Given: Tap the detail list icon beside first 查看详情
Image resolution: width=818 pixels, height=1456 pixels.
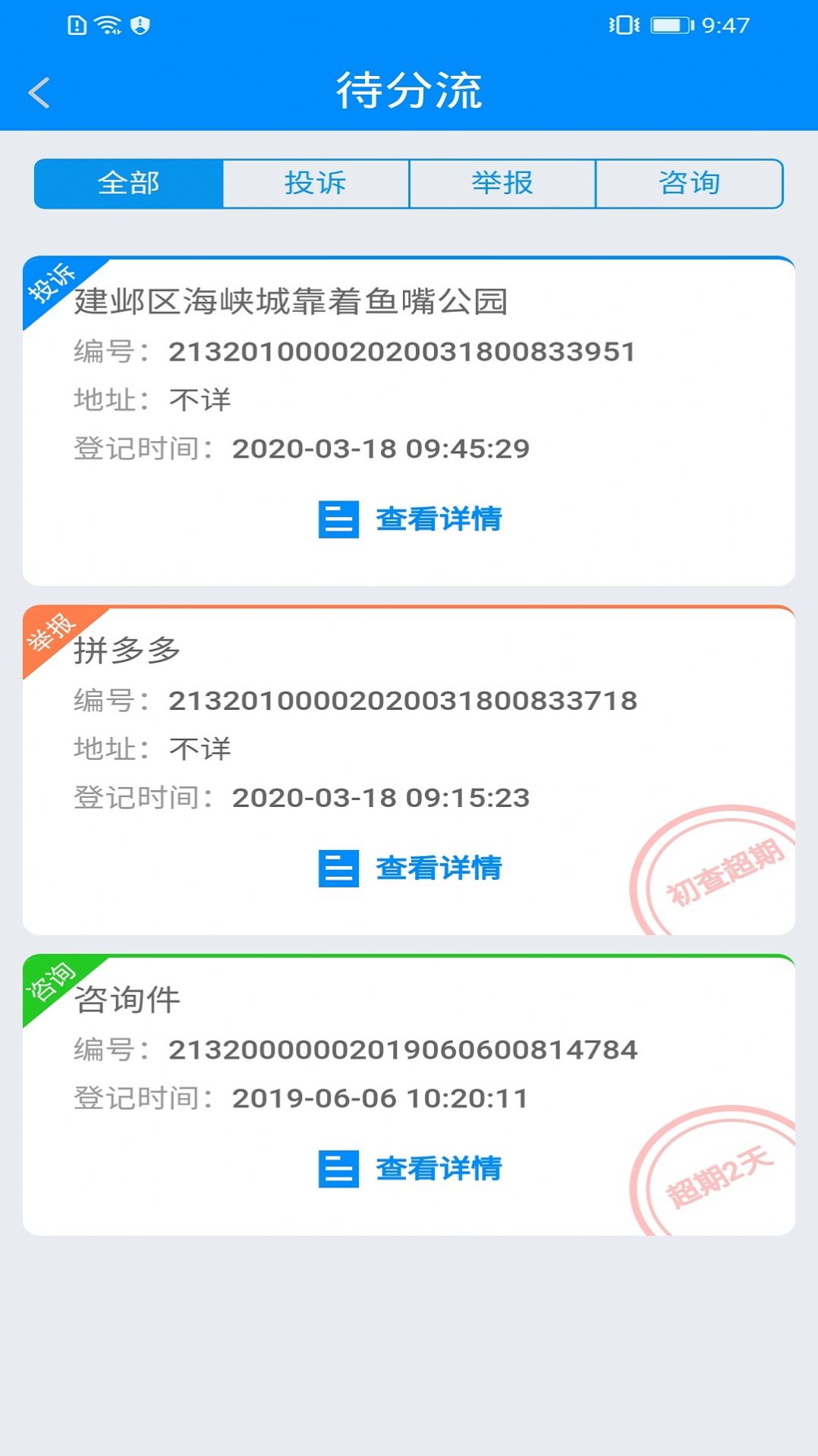Looking at the screenshot, I should click(x=338, y=521).
